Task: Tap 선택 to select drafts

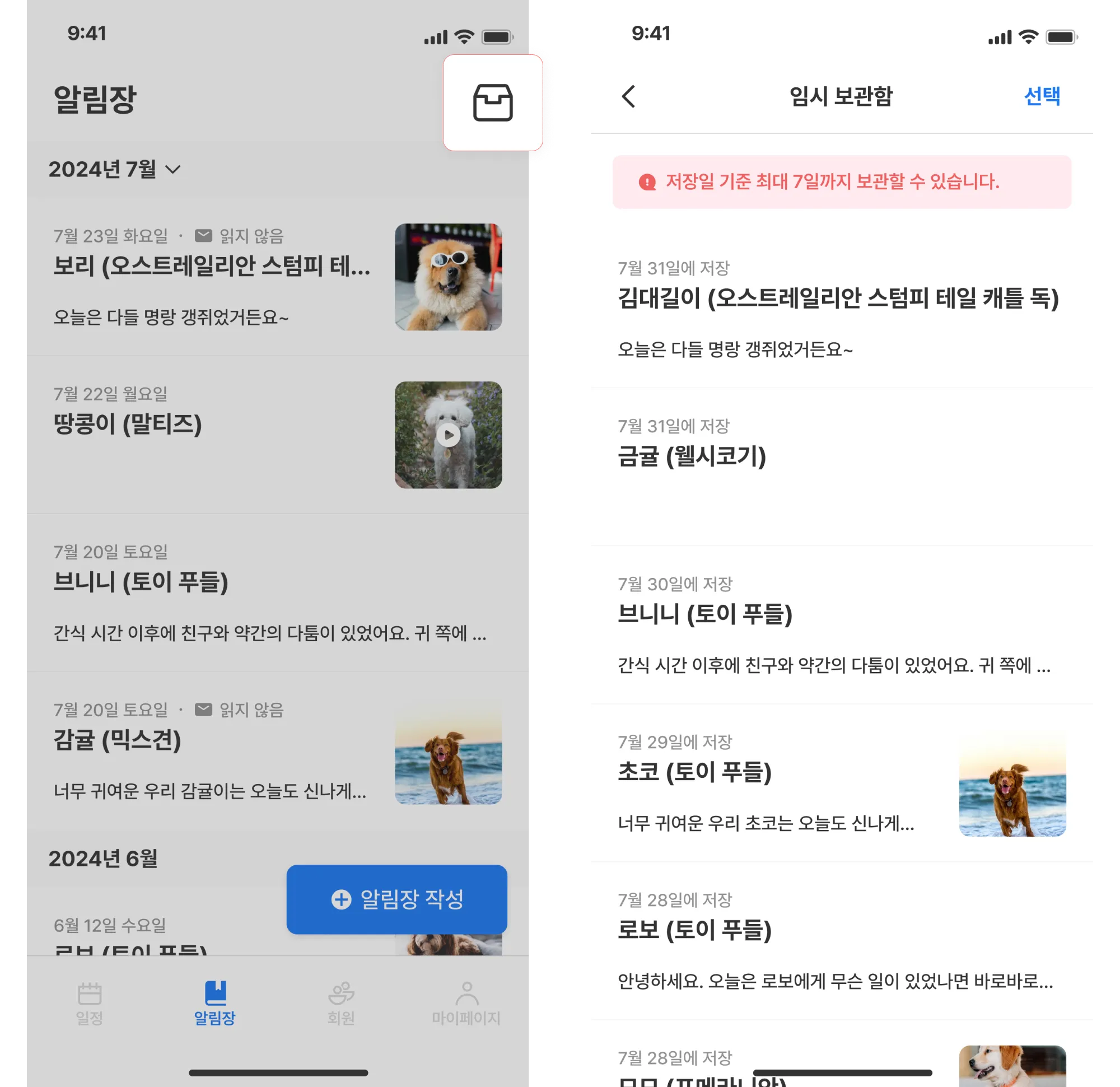Action: point(1041,96)
